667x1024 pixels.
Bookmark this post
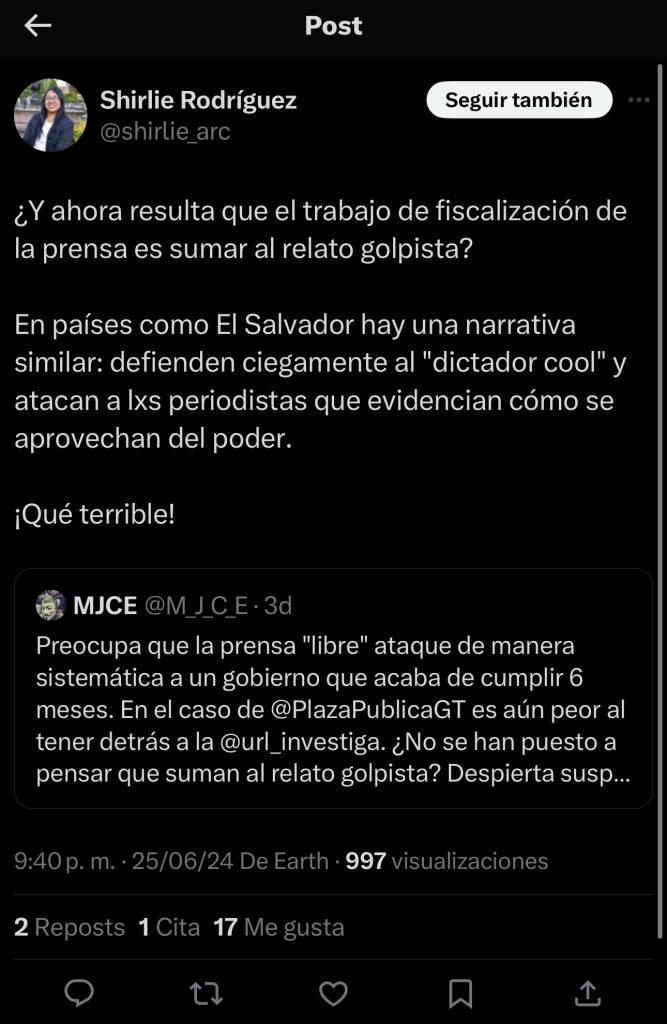(x=460, y=992)
